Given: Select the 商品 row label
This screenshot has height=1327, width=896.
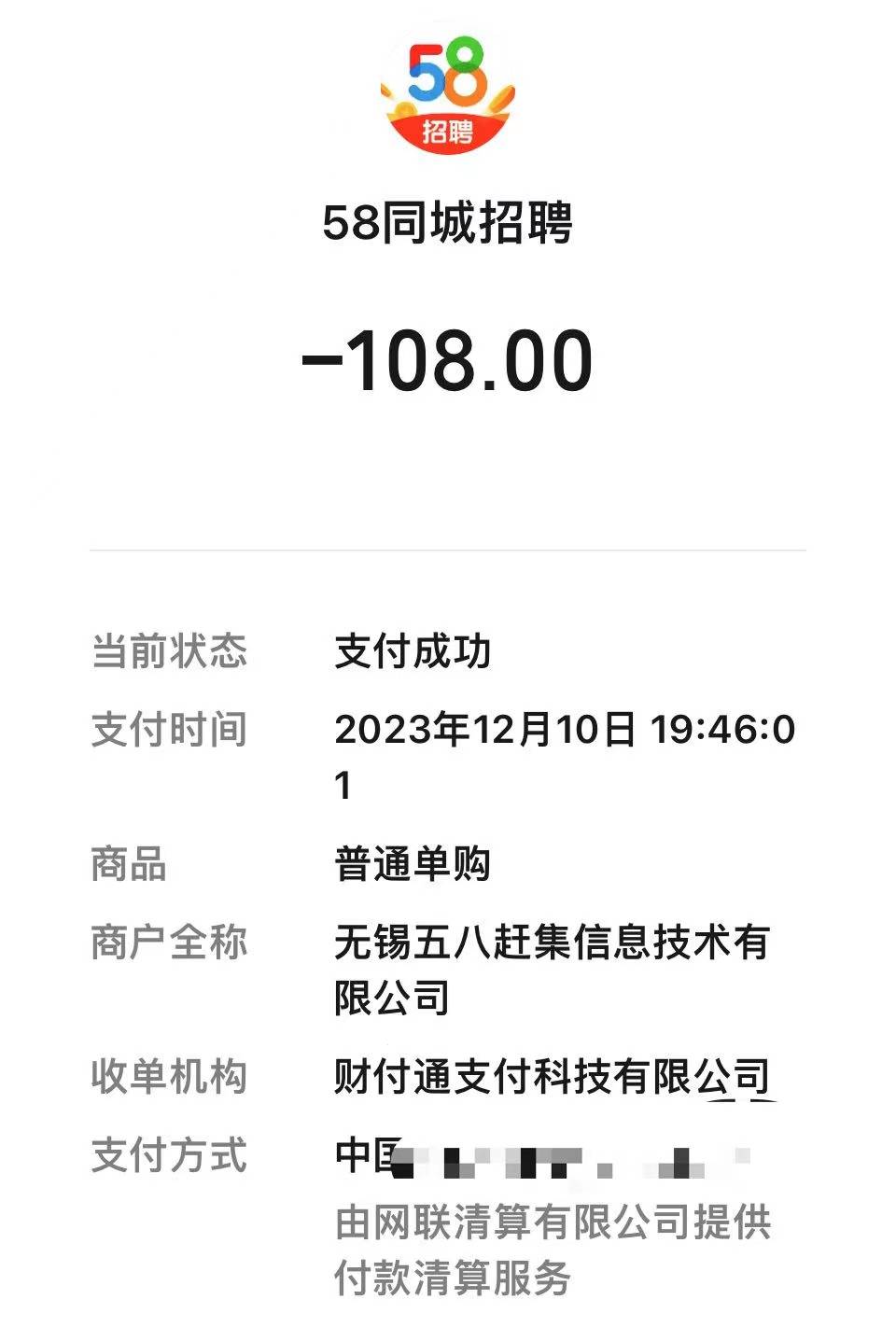Looking at the screenshot, I should pos(131,866).
